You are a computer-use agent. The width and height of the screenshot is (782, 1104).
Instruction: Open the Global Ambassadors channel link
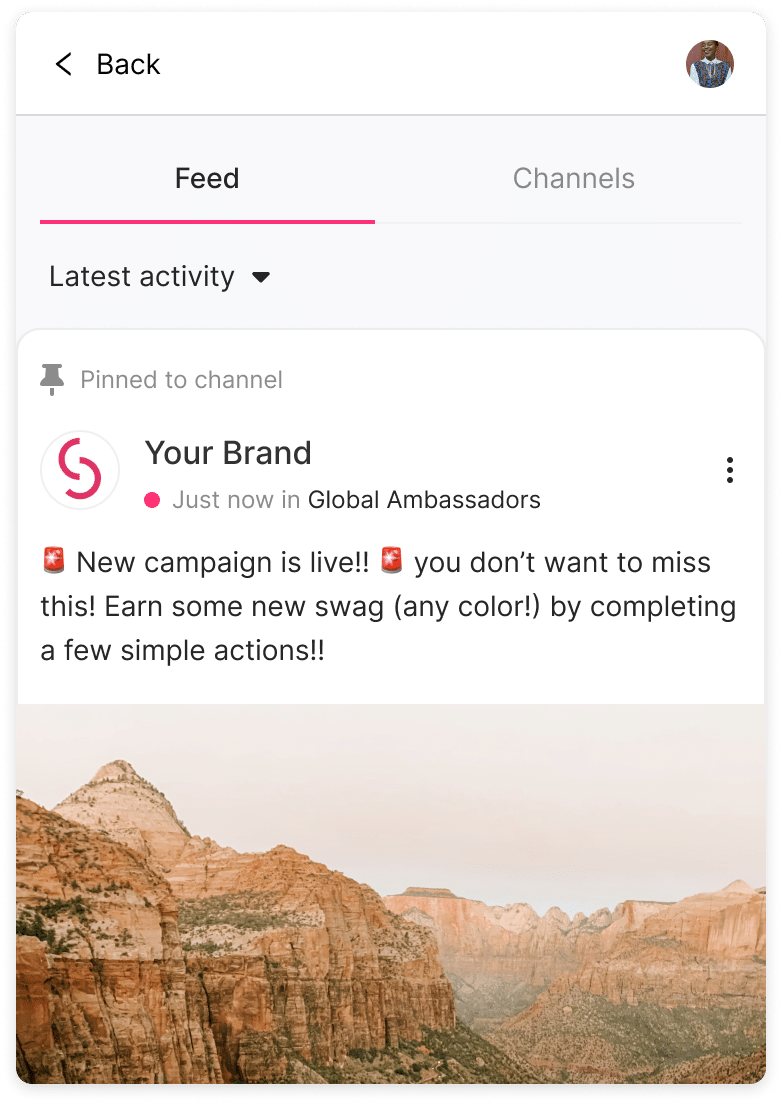424,500
